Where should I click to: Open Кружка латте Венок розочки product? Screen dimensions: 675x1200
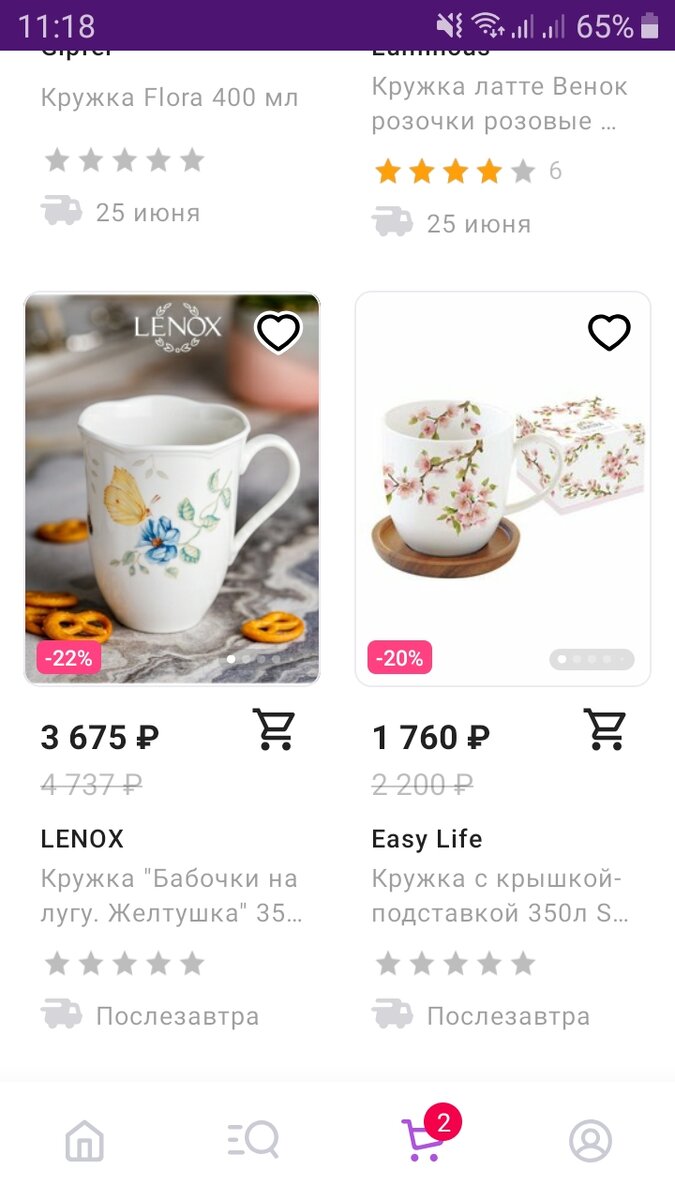pos(500,104)
